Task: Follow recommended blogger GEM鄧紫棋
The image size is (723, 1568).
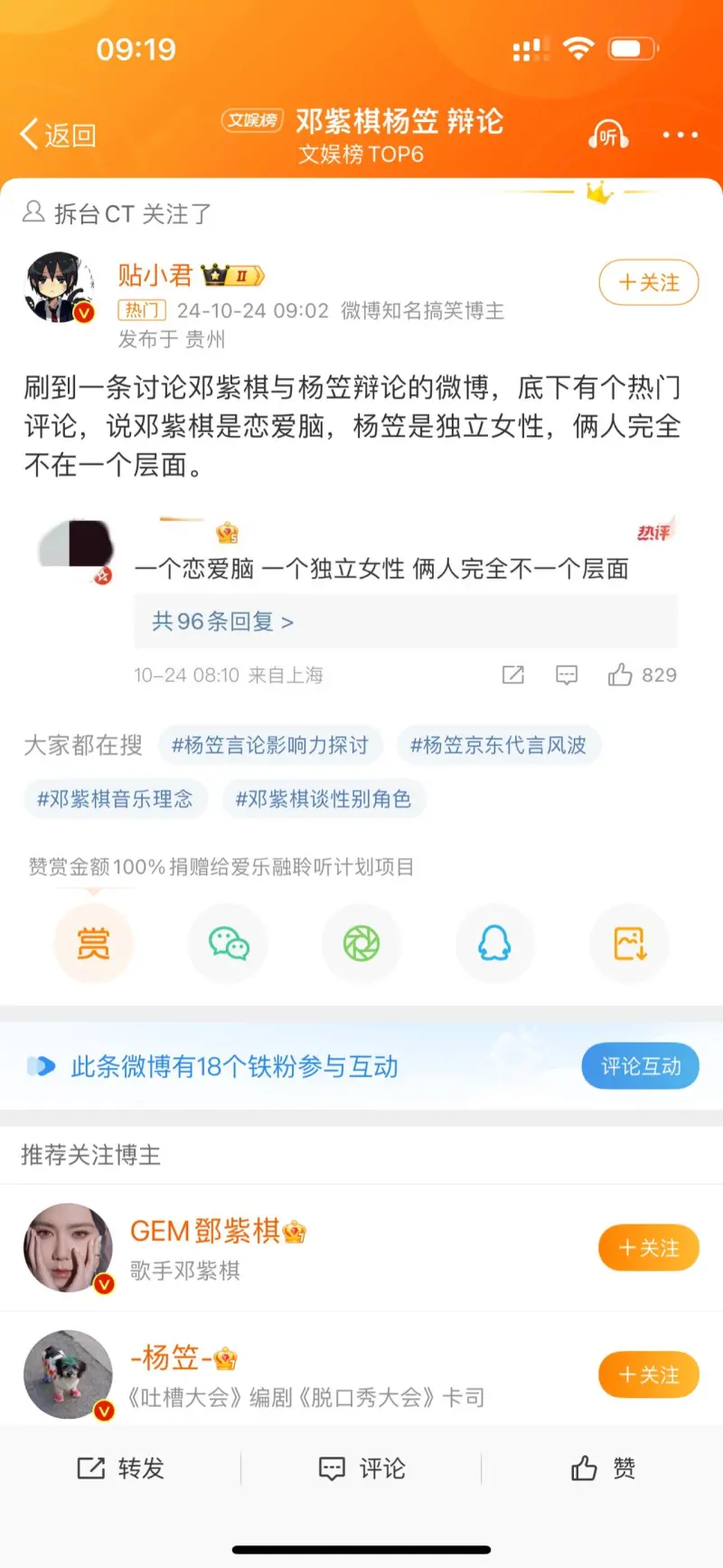Action: (648, 1248)
